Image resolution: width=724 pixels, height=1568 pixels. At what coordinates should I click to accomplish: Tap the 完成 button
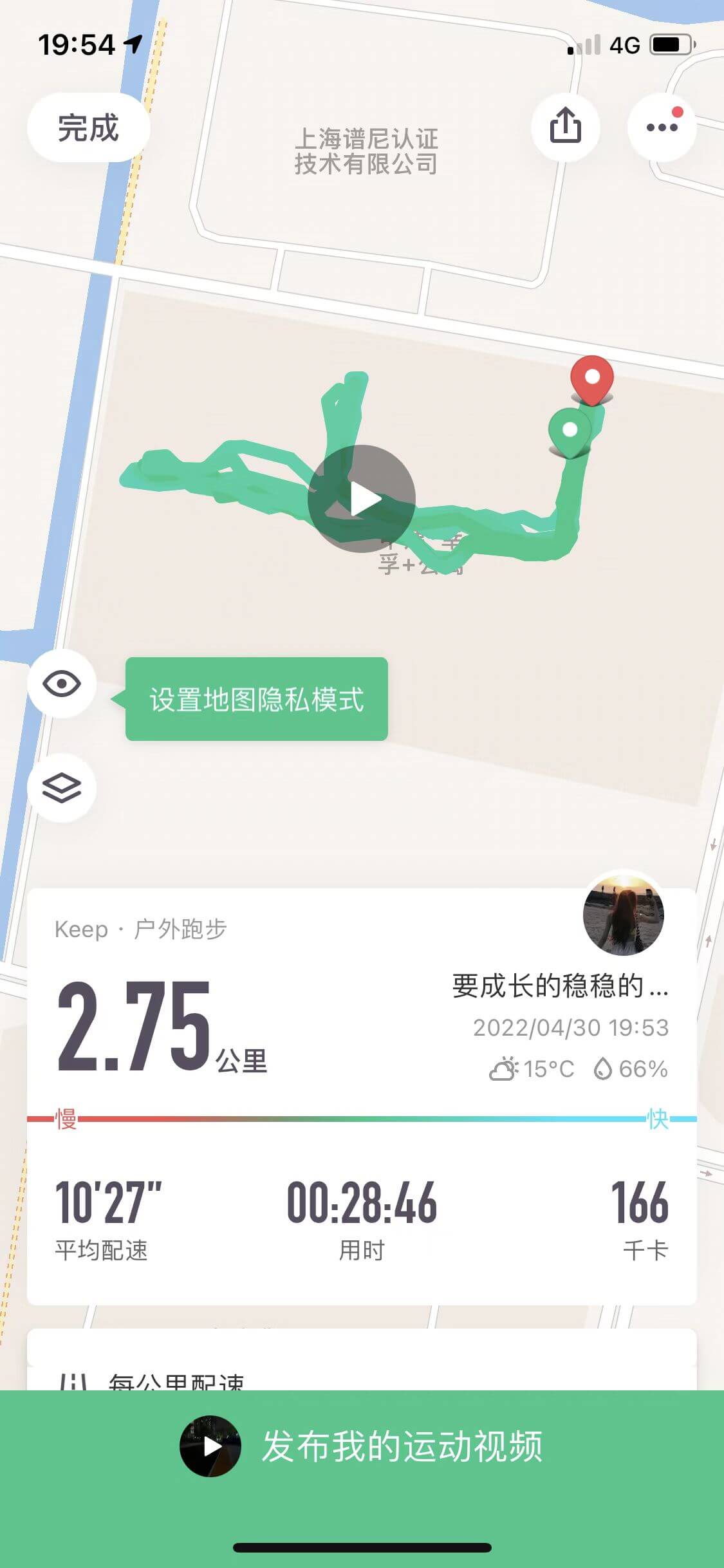point(88,127)
